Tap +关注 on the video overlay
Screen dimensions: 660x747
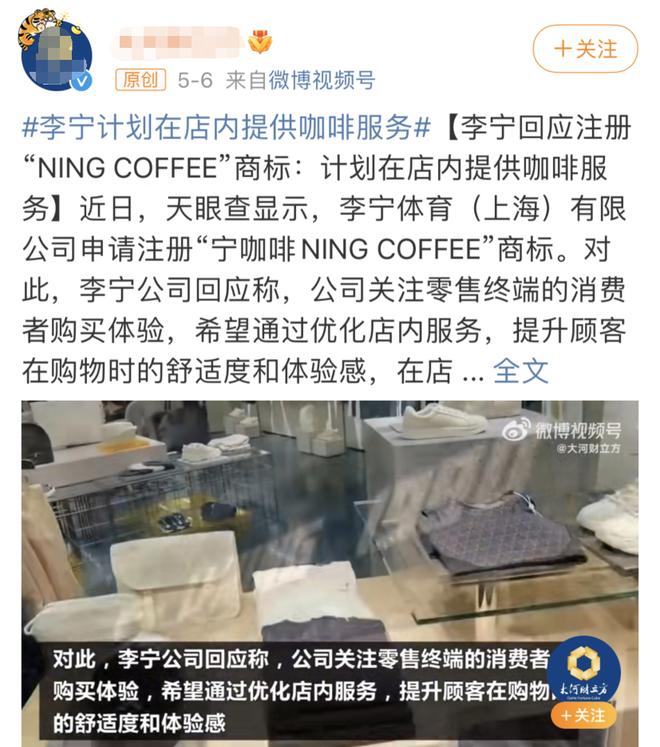click(583, 716)
